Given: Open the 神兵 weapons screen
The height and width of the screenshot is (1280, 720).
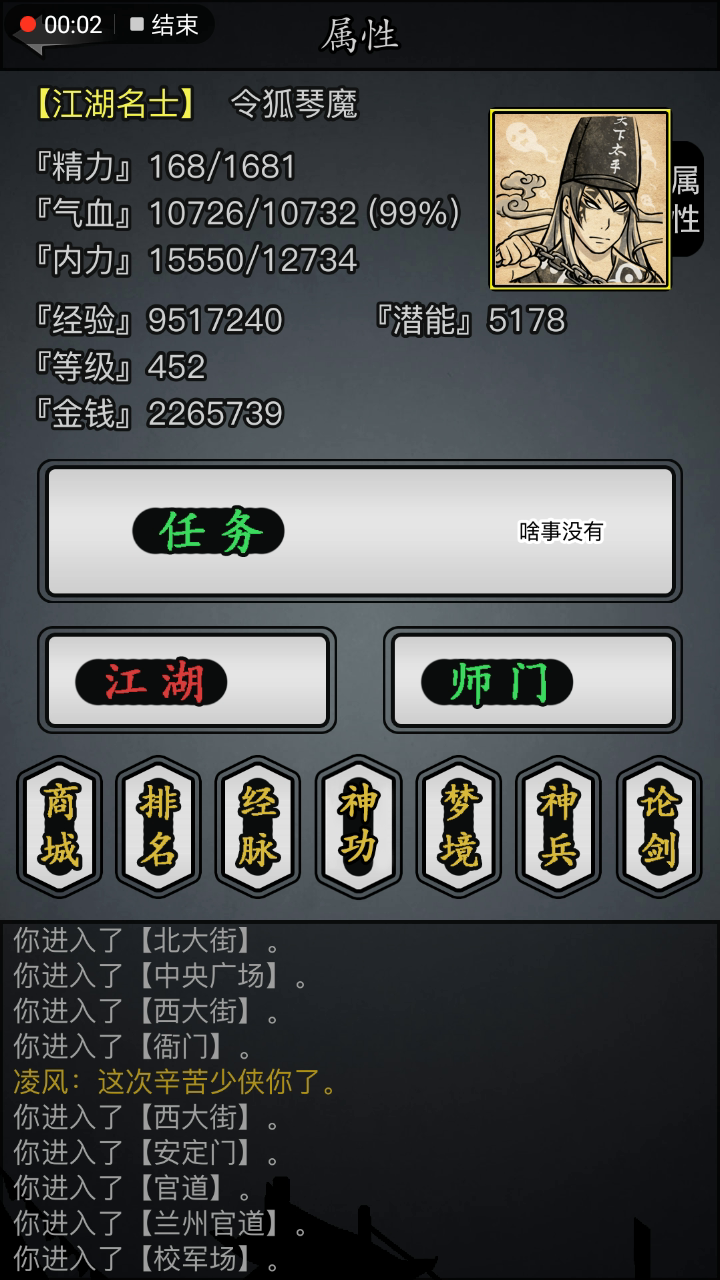Looking at the screenshot, I should pyautogui.click(x=559, y=826).
